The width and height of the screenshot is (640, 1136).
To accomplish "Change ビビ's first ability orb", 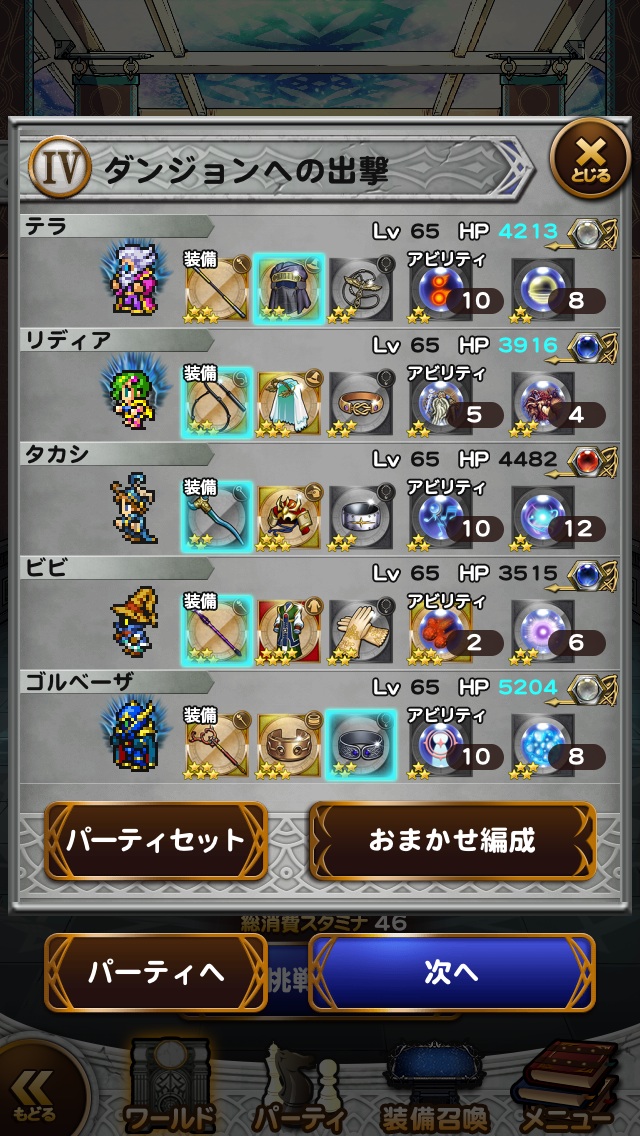I will [x=440, y=630].
